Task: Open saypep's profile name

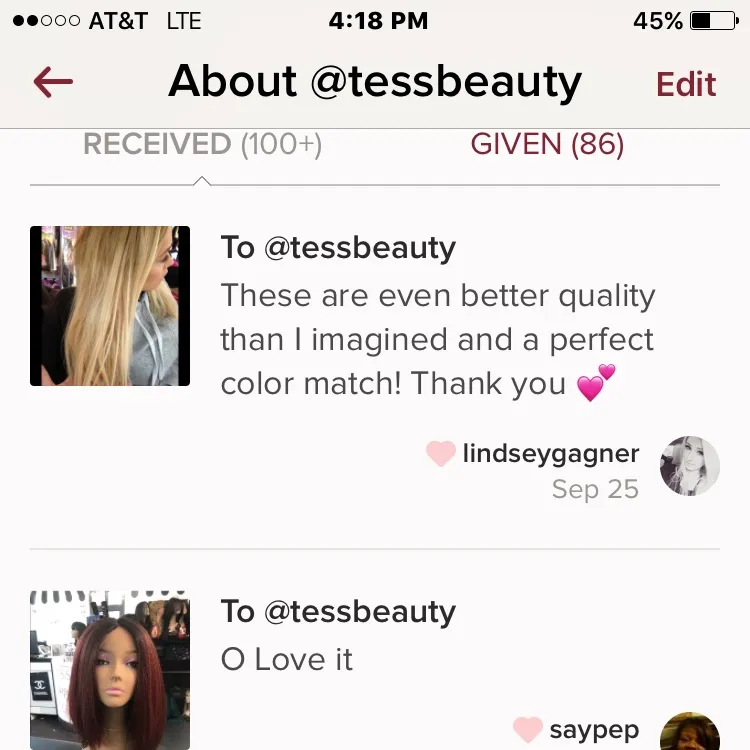Action: click(x=593, y=730)
